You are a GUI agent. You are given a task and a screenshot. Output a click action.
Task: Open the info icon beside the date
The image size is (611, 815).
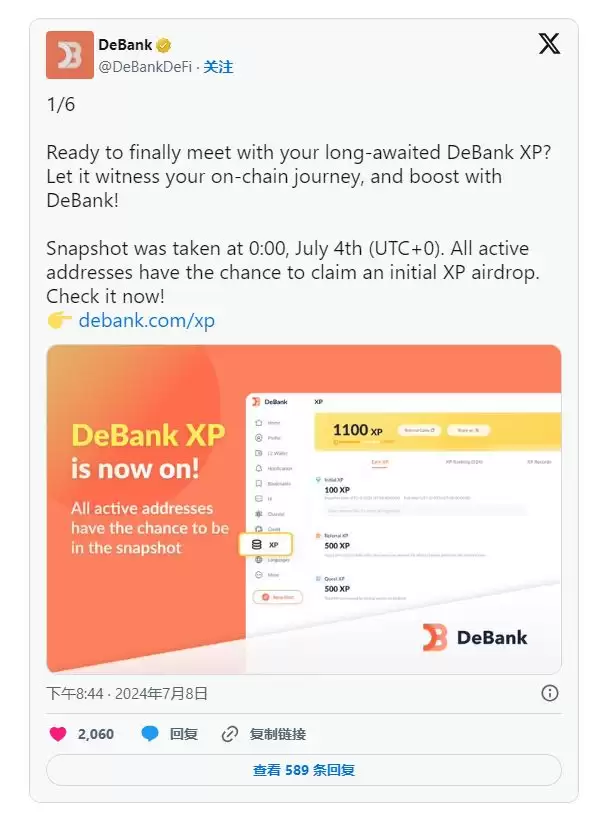coord(549,693)
